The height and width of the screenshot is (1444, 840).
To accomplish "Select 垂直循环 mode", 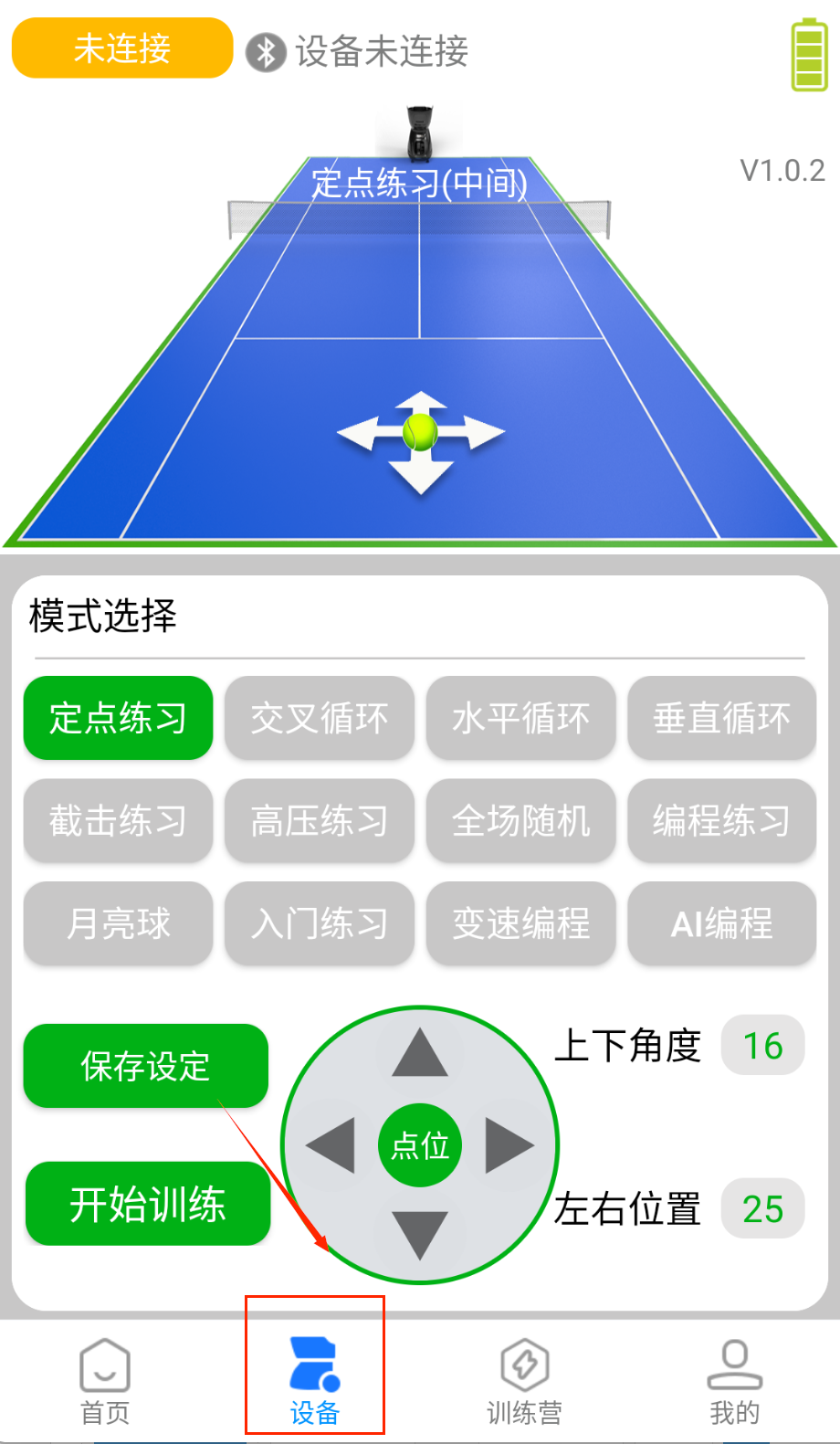I will click(721, 718).
